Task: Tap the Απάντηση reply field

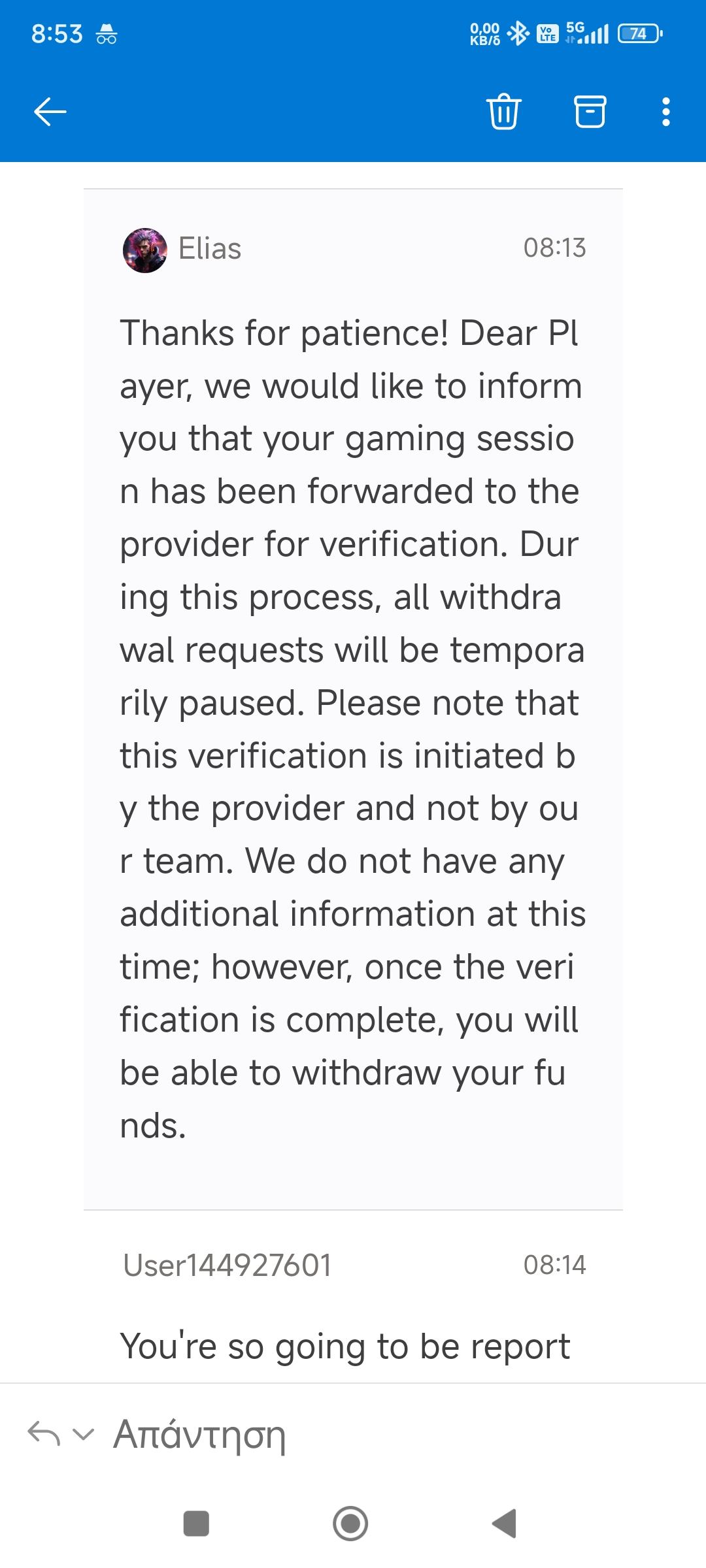Action: point(199,1434)
